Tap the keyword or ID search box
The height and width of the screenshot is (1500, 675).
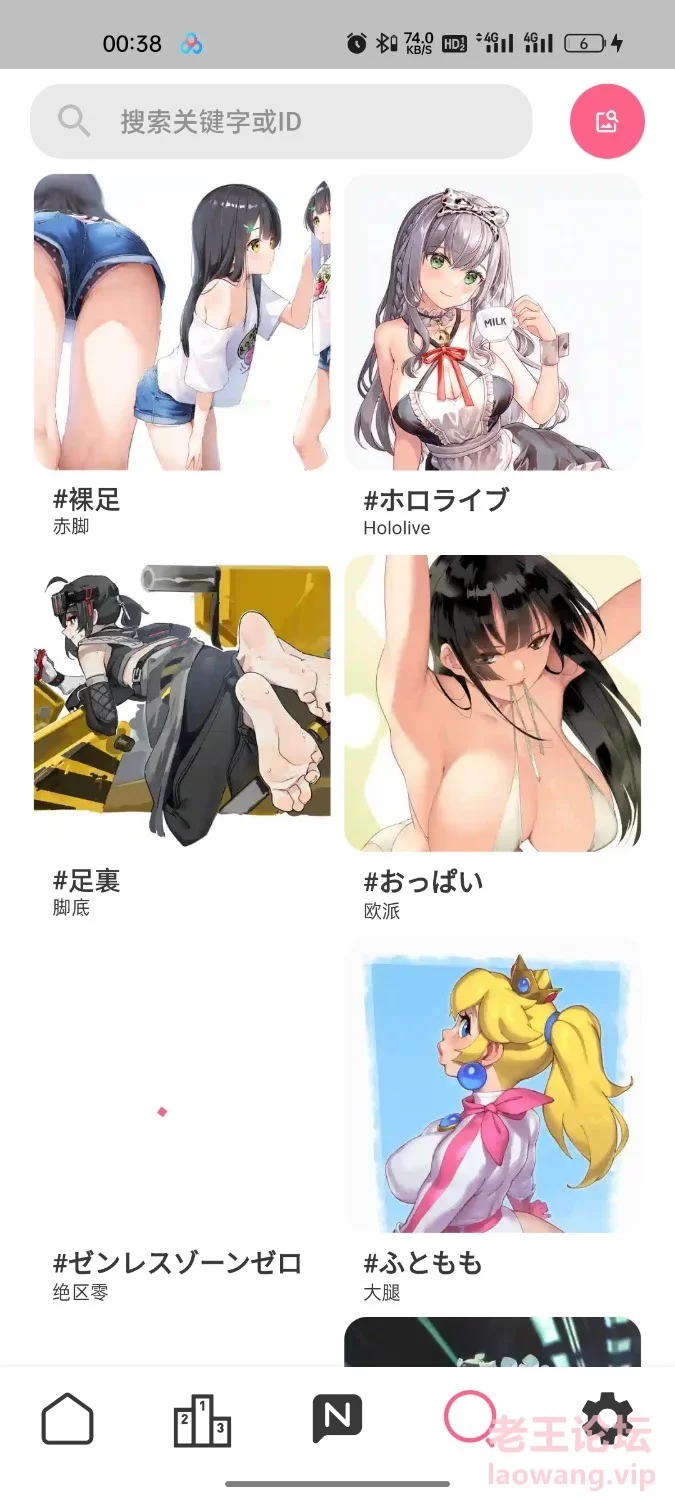(x=281, y=121)
